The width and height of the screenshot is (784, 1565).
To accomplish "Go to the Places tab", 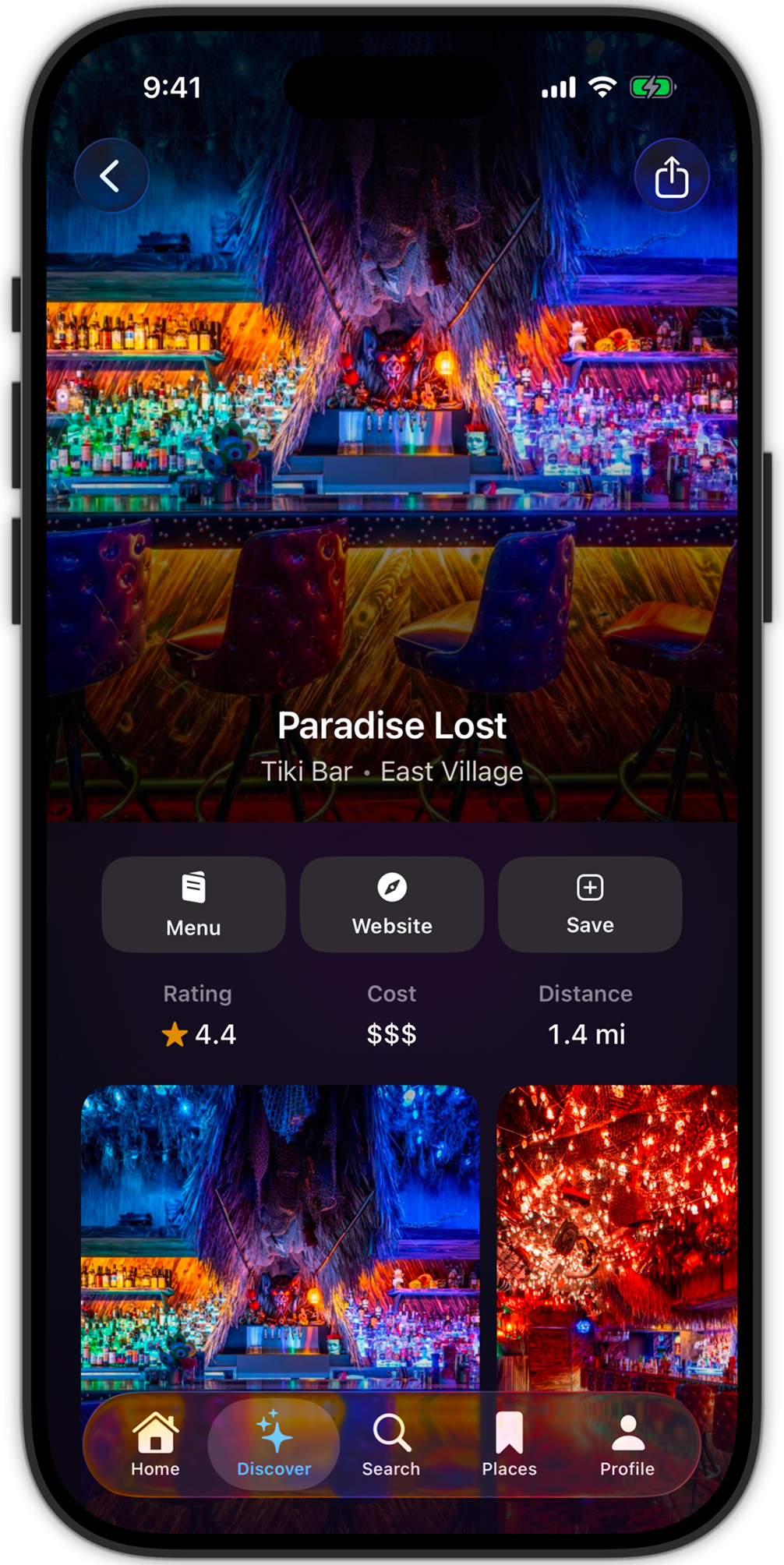I will (x=509, y=1444).
